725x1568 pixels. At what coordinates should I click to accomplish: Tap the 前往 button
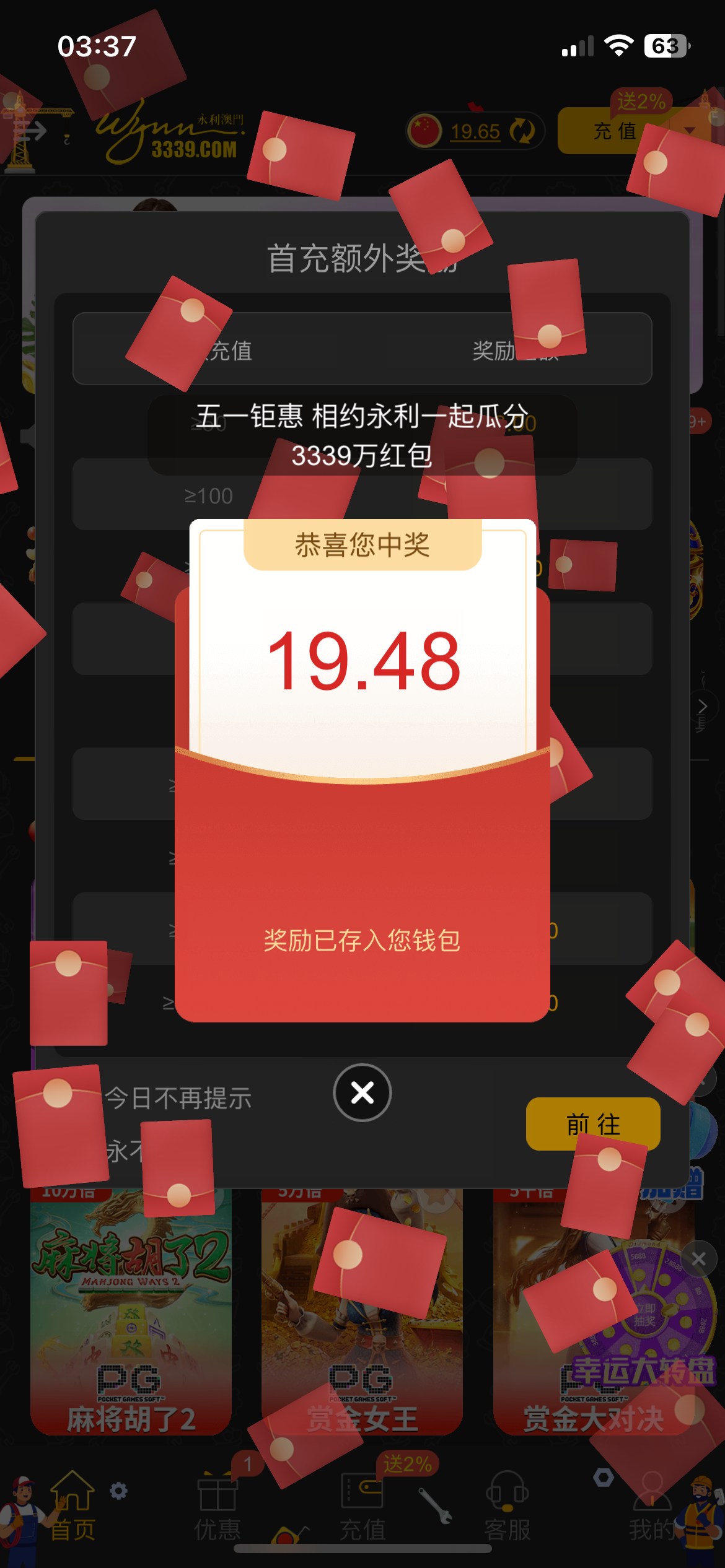(x=593, y=1123)
